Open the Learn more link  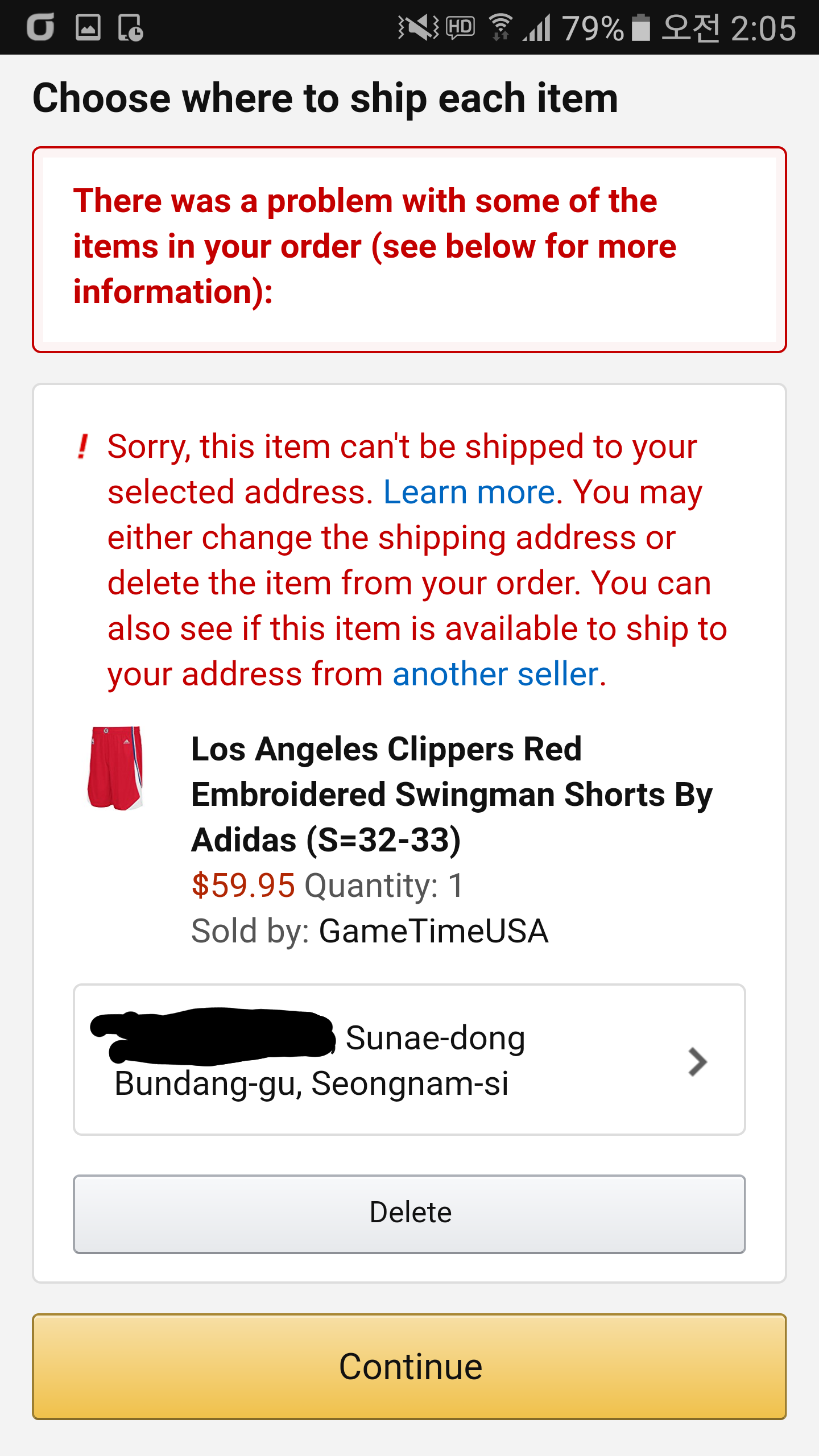[469, 493]
